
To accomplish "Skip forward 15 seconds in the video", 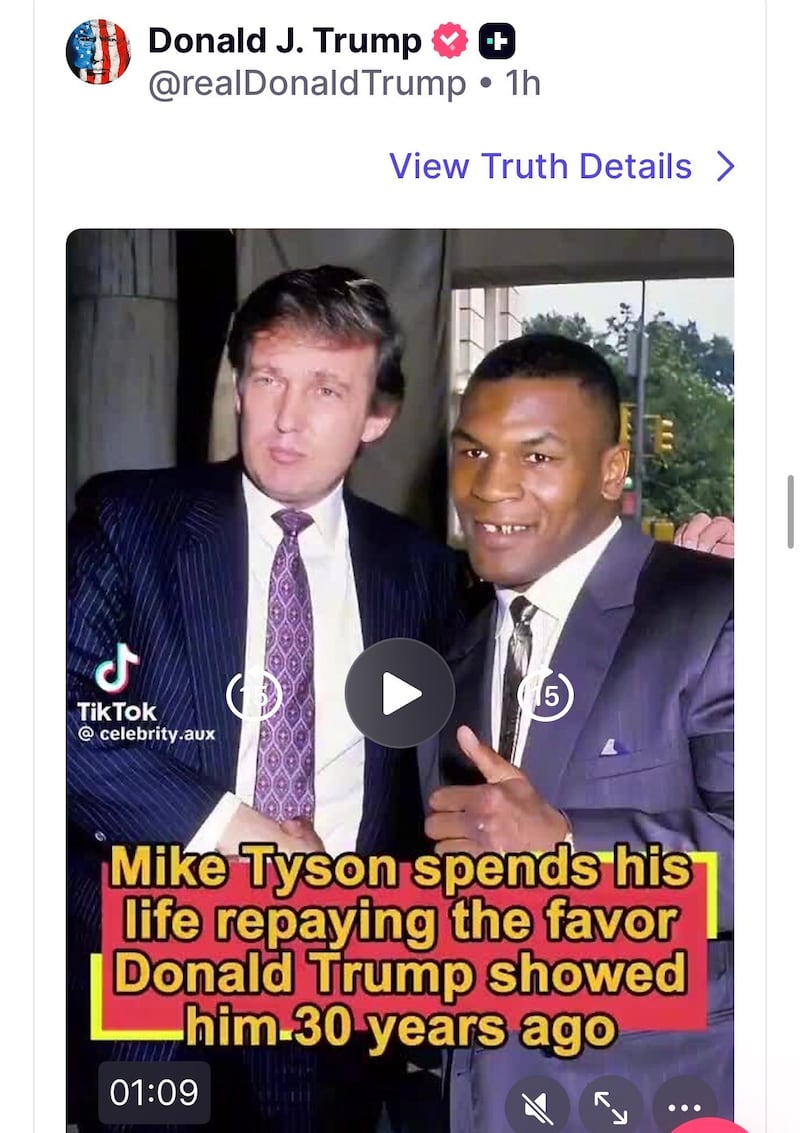I will pyautogui.click(x=545, y=691).
